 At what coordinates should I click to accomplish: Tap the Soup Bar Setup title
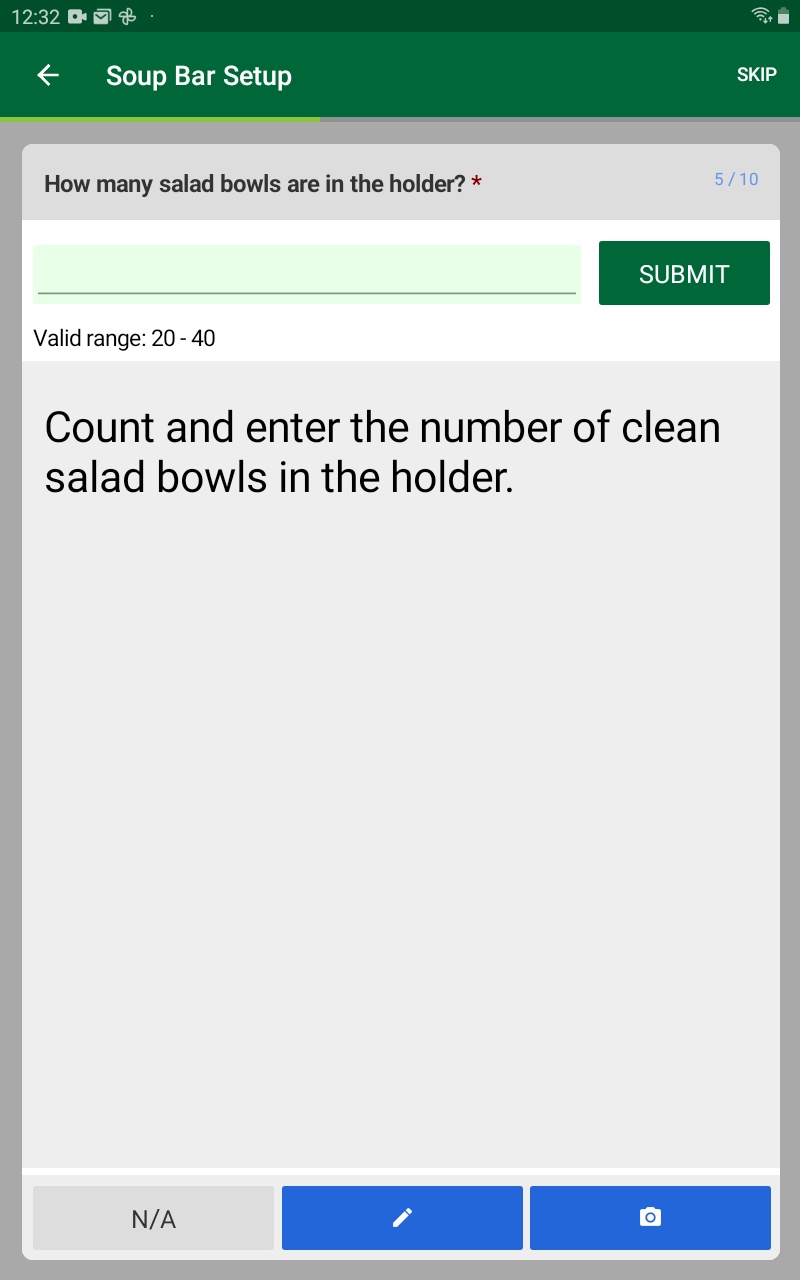click(x=198, y=74)
